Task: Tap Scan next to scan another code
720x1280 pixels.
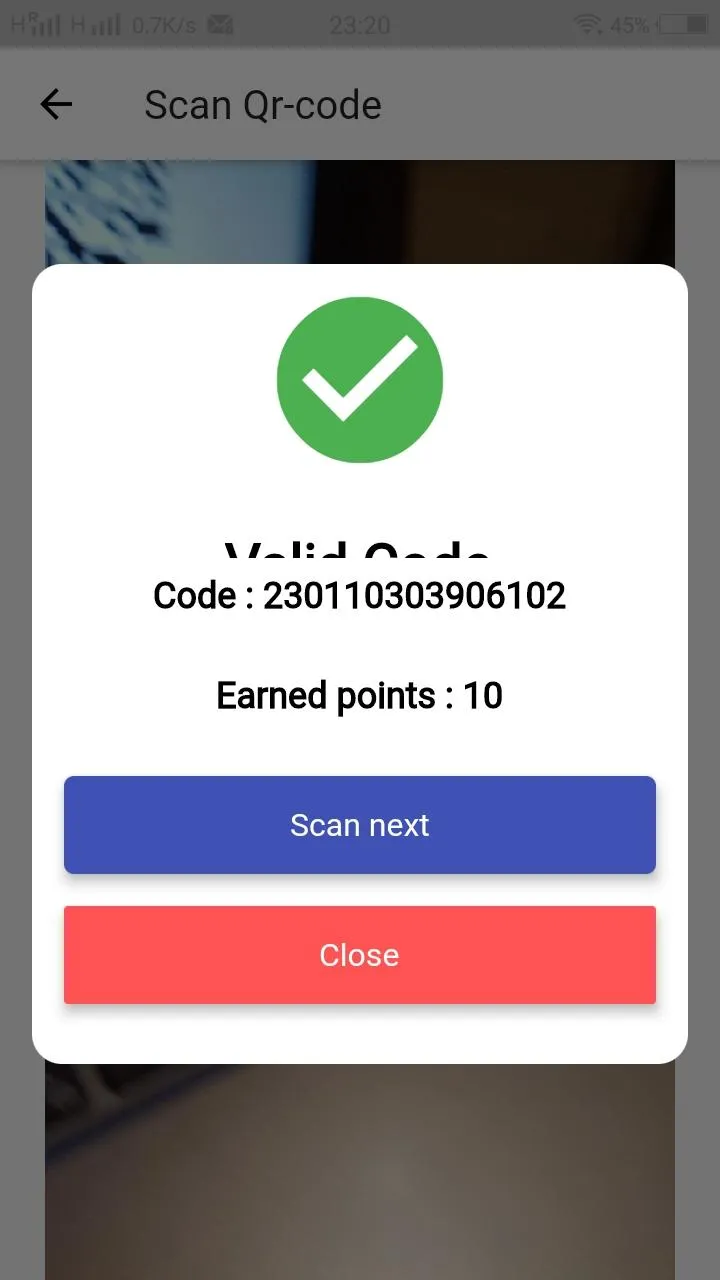Action: 359,825
